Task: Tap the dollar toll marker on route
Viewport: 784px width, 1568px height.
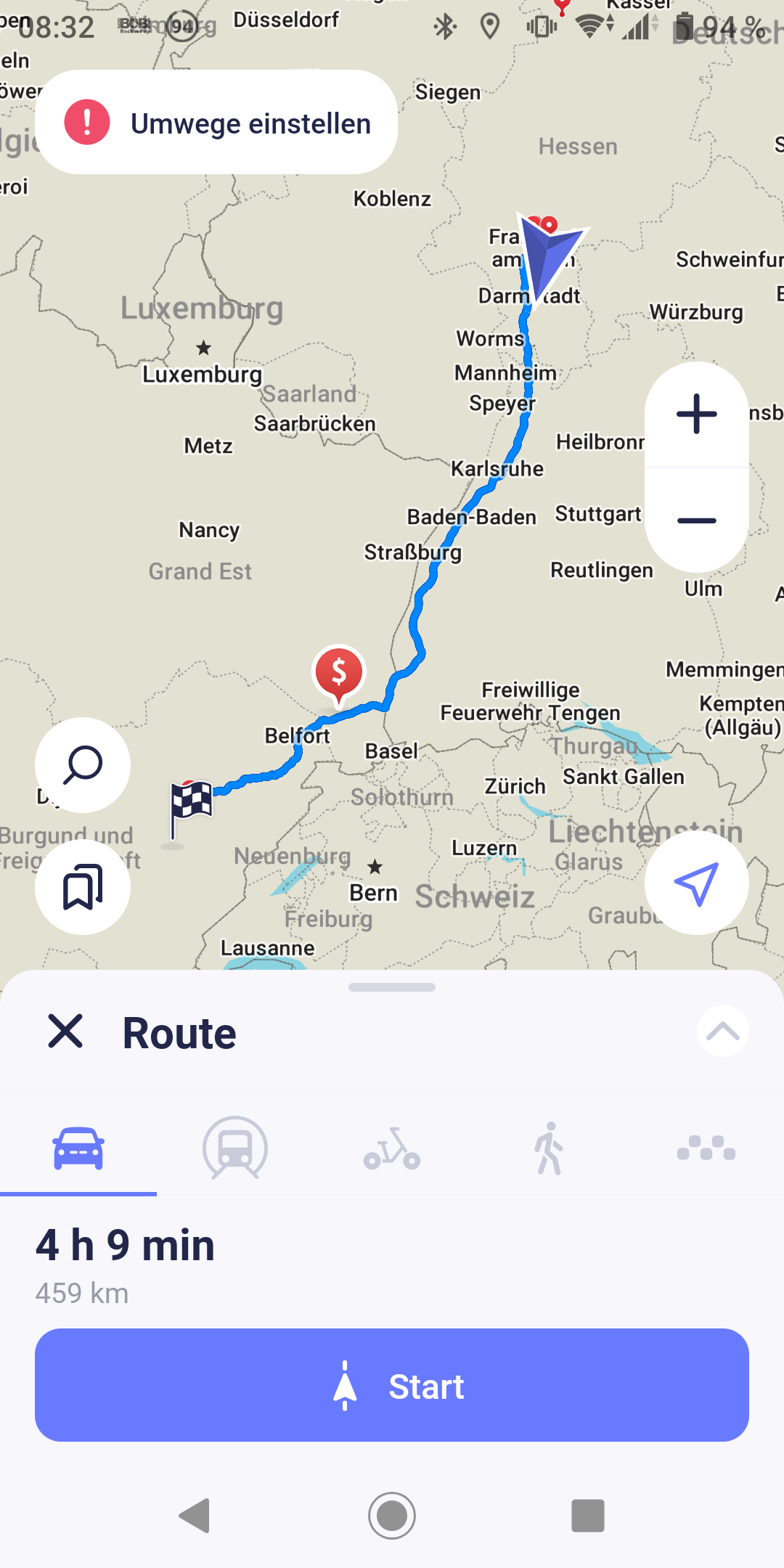Action: 338,672
